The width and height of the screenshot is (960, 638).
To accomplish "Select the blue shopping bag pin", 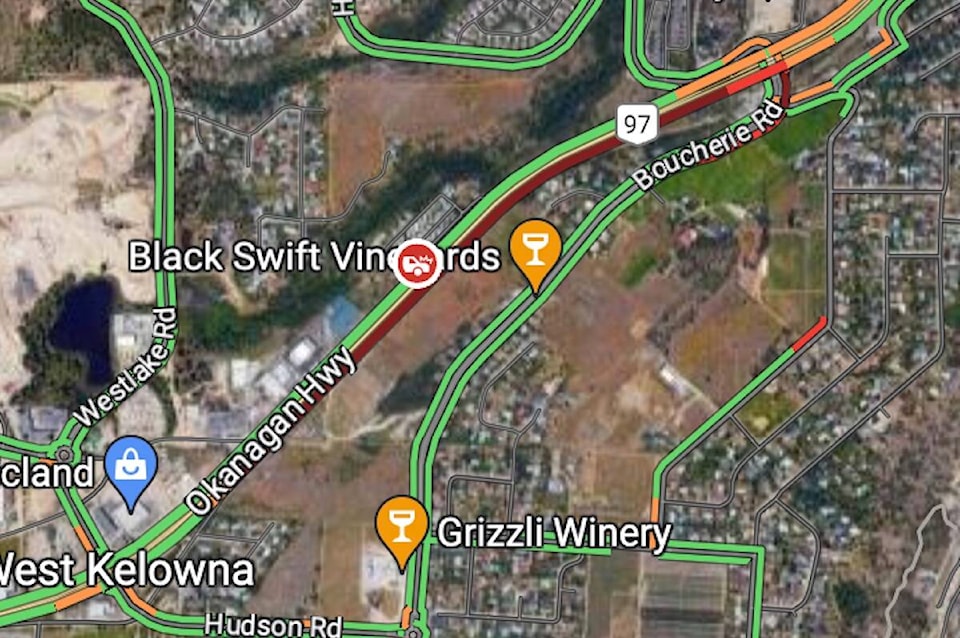I will [132, 466].
